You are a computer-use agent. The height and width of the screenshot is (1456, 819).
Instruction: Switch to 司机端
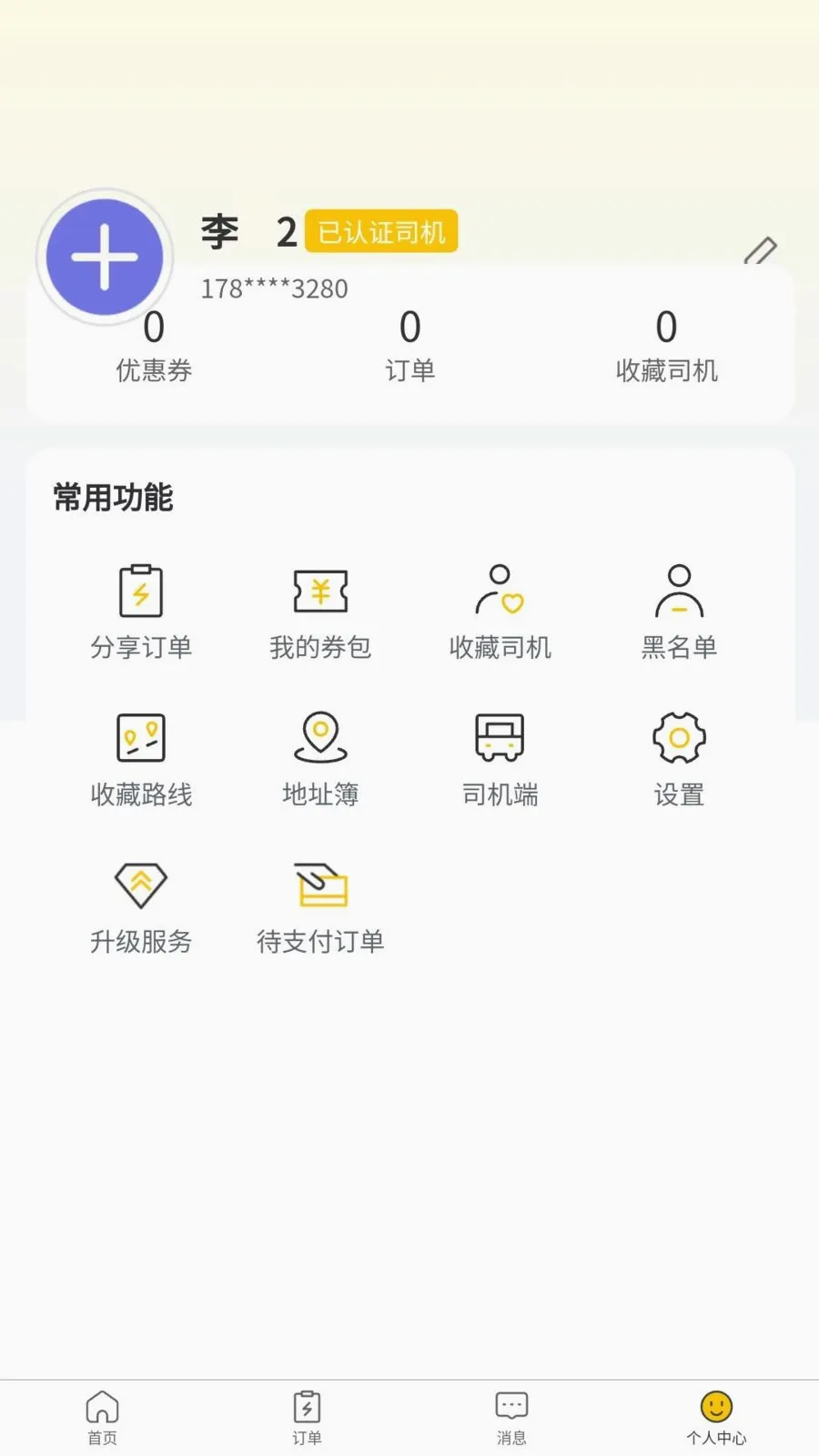pos(500,760)
